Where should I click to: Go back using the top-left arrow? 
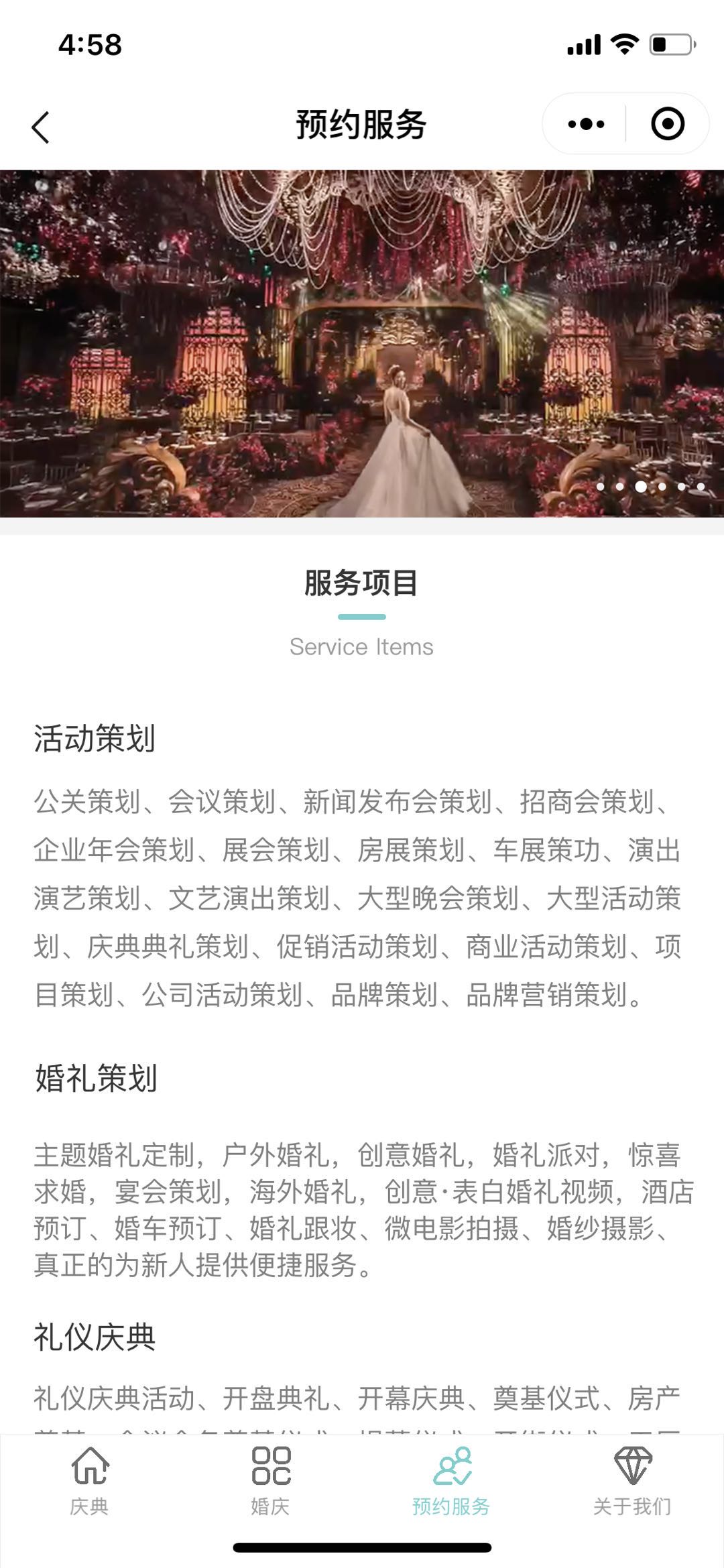(x=40, y=126)
